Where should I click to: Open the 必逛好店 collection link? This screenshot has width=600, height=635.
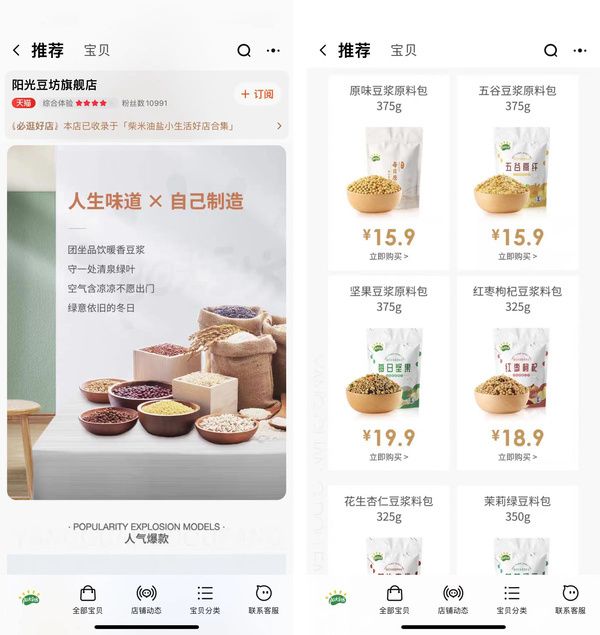(146, 127)
